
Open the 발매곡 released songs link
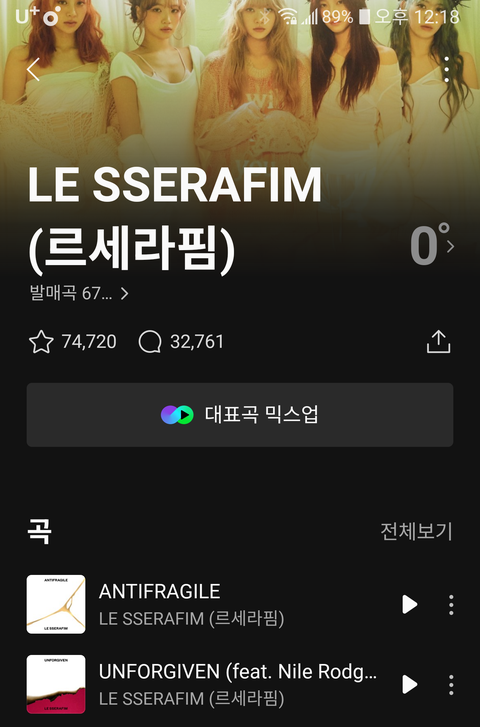(79, 293)
